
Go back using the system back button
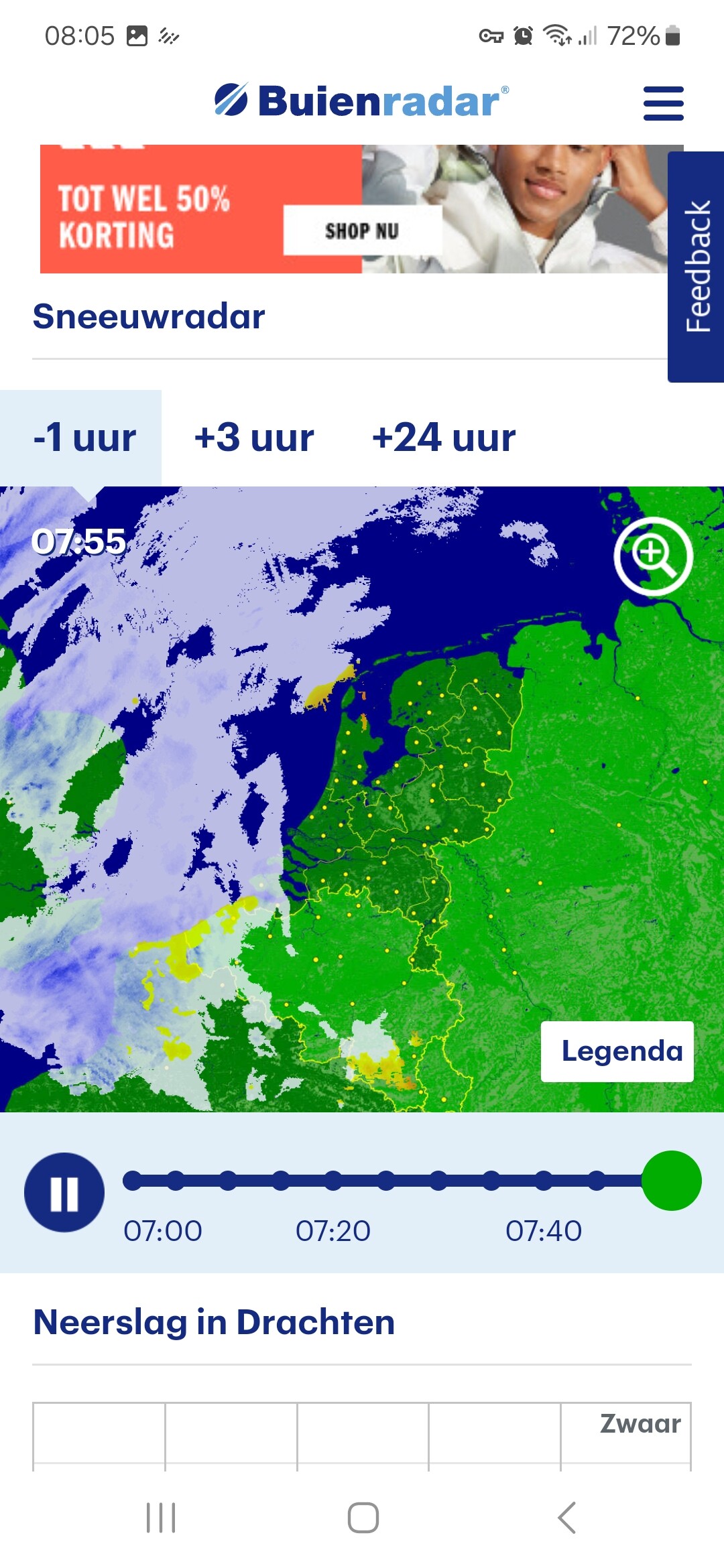[x=566, y=1517]
